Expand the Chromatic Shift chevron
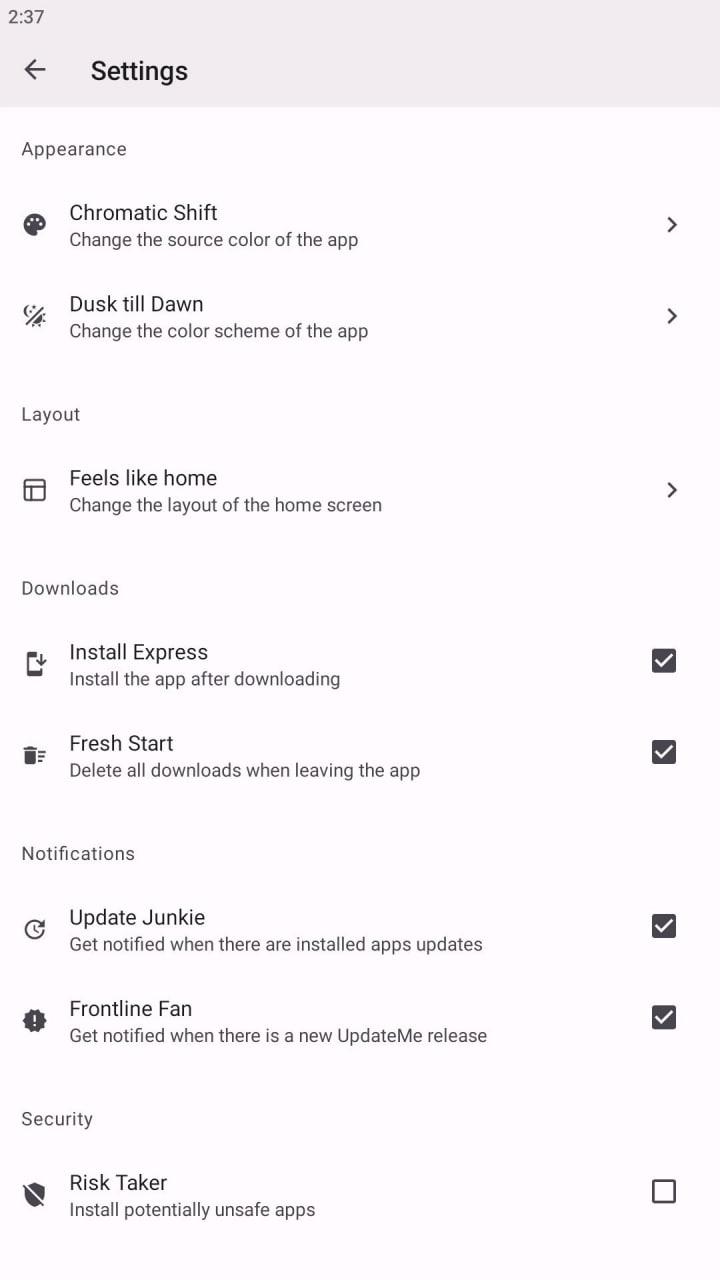 pos(671,224)
